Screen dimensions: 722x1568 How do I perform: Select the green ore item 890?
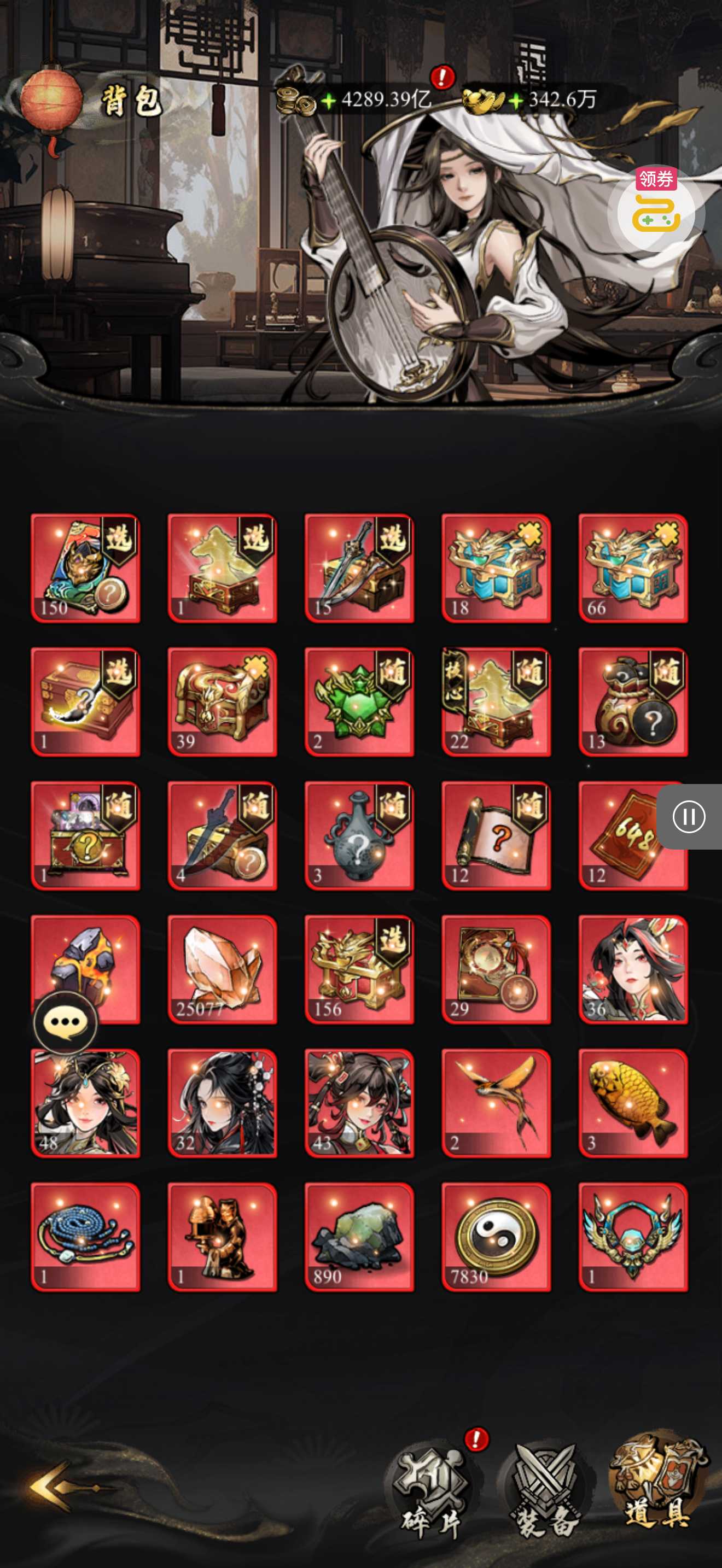(x=359, y=1237)
